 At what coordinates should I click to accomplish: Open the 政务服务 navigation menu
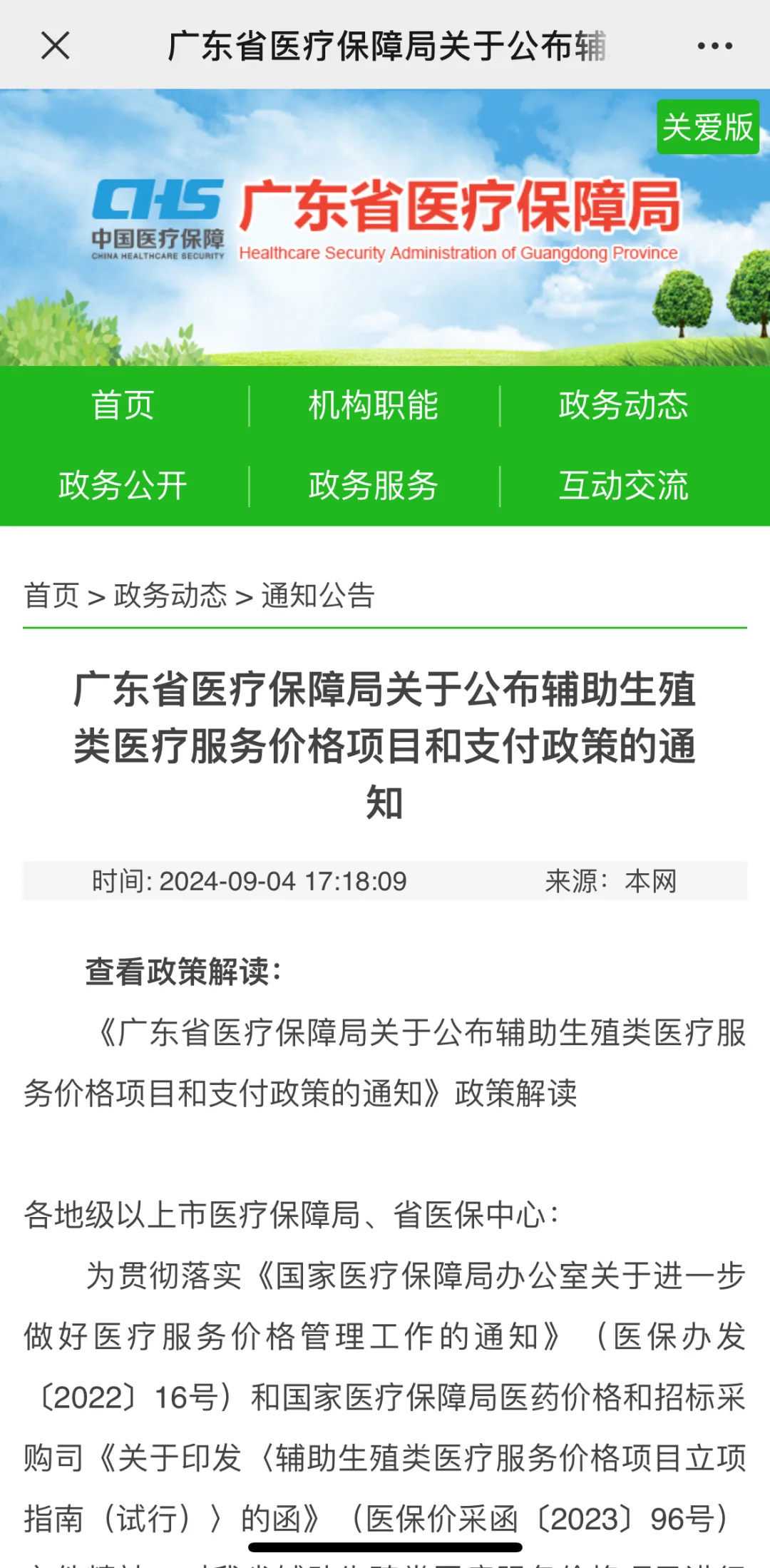click(374, 484)
